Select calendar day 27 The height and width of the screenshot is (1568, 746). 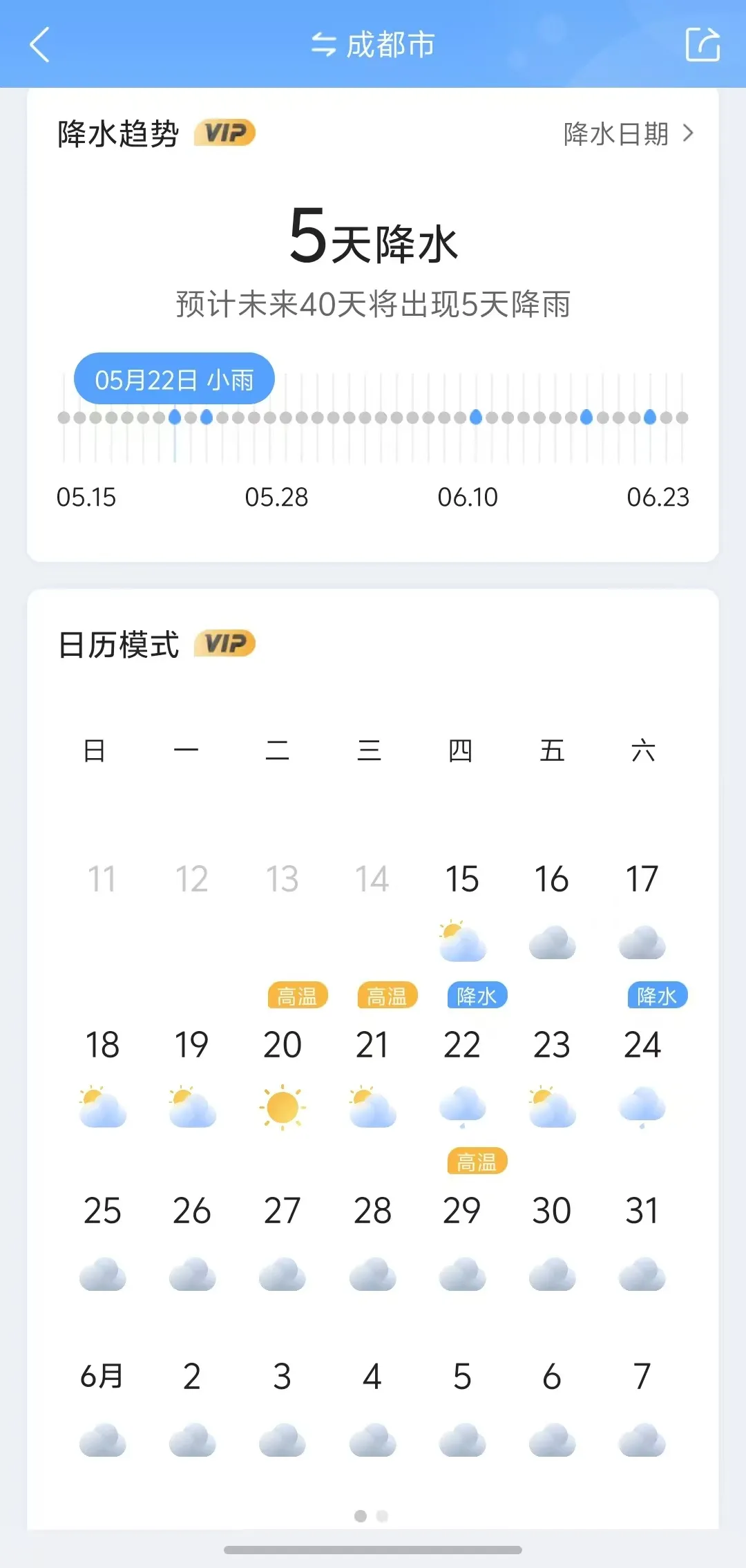pyautogui.click(x=282, y=1211)
